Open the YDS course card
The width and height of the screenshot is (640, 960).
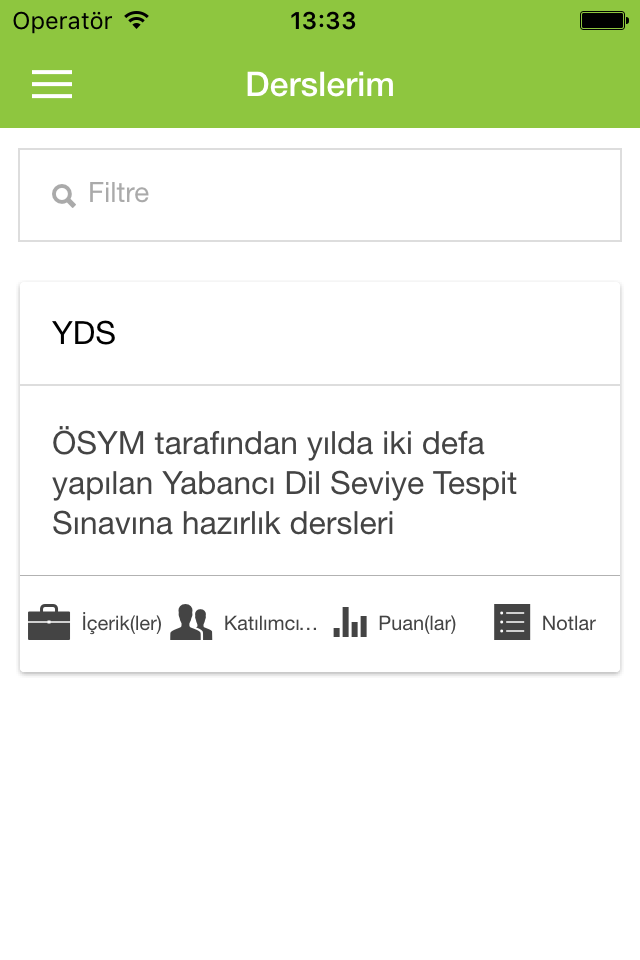(x=320, y=333)
